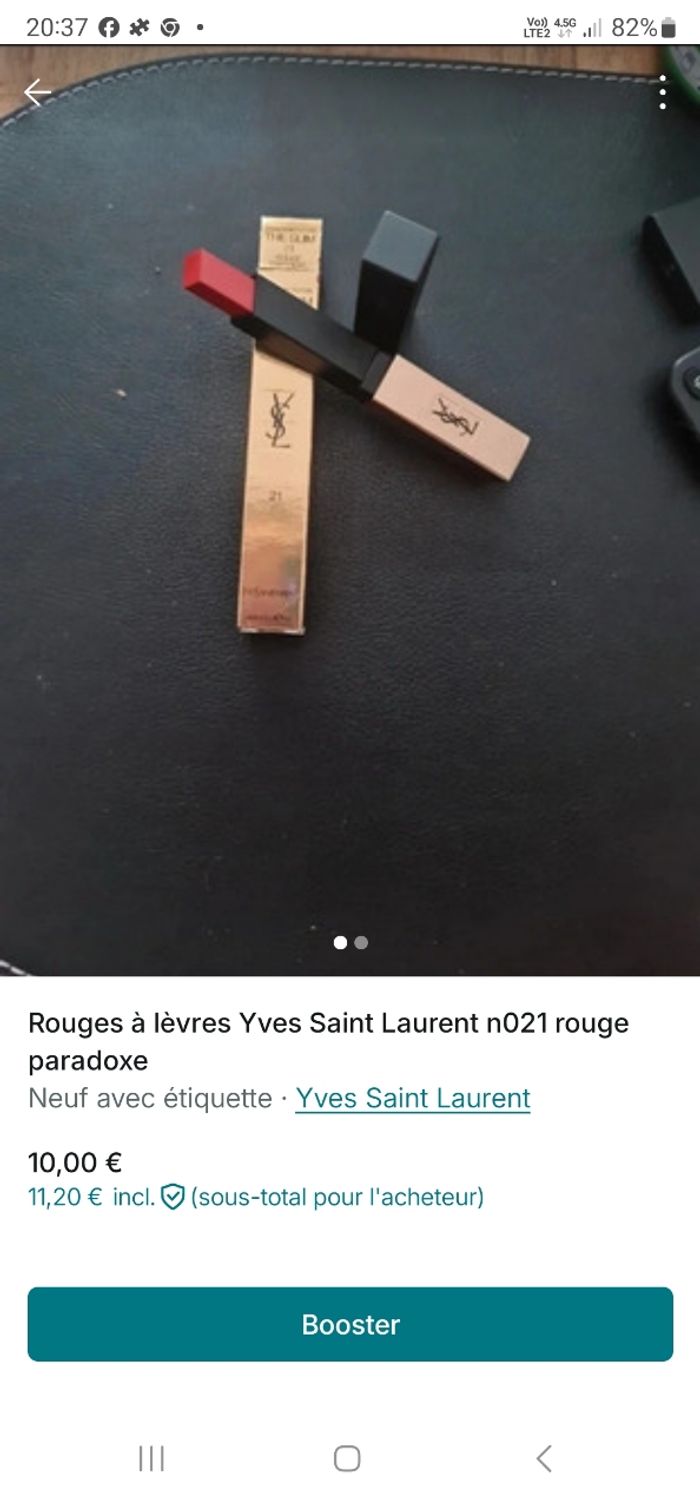Image resolution: width=700 pixels, height=1500 pixels.
Task: Open the recent apps view
Action: (151, 1458)
